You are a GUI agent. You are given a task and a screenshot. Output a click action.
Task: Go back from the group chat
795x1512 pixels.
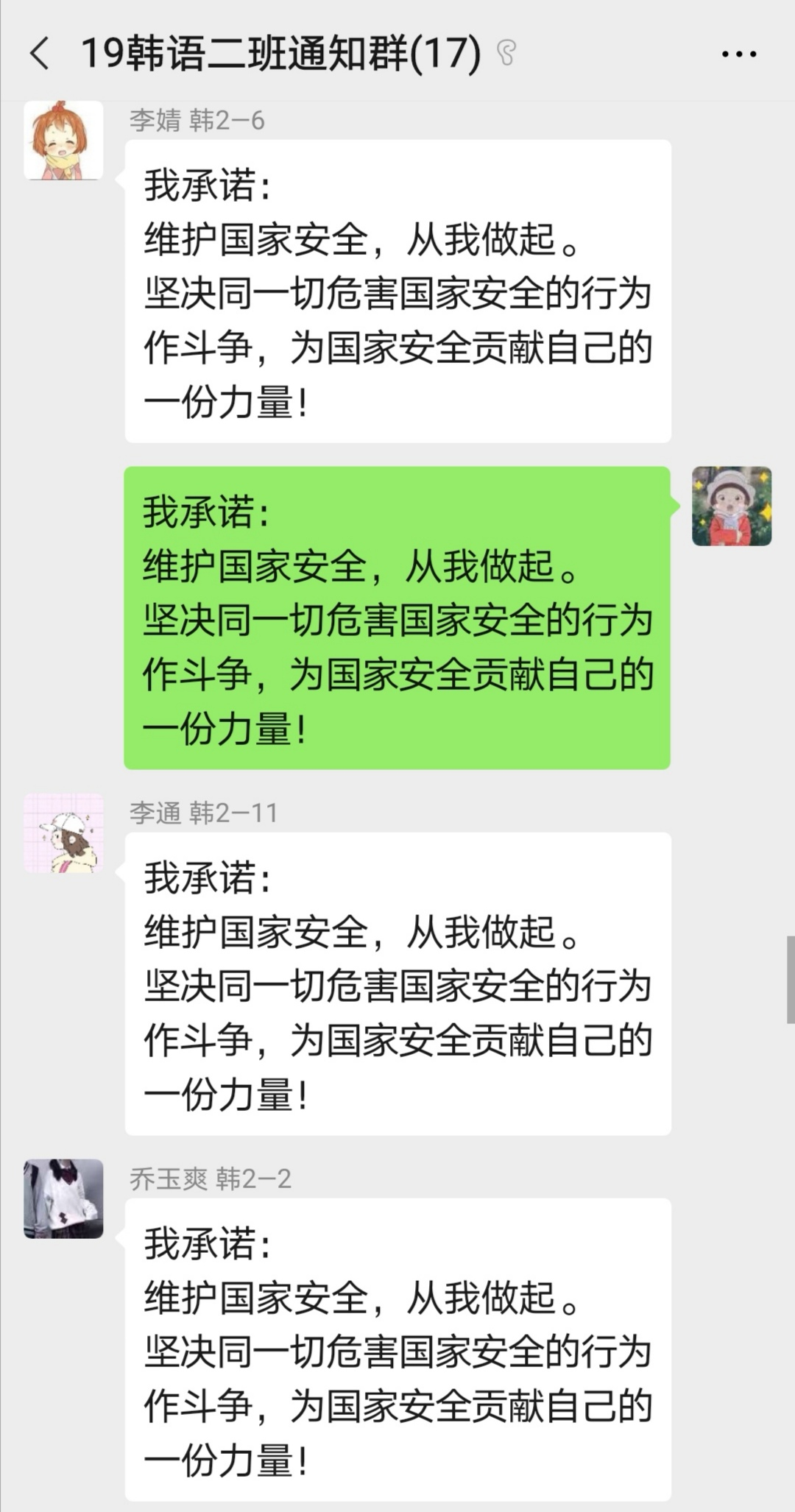point(40,54)
